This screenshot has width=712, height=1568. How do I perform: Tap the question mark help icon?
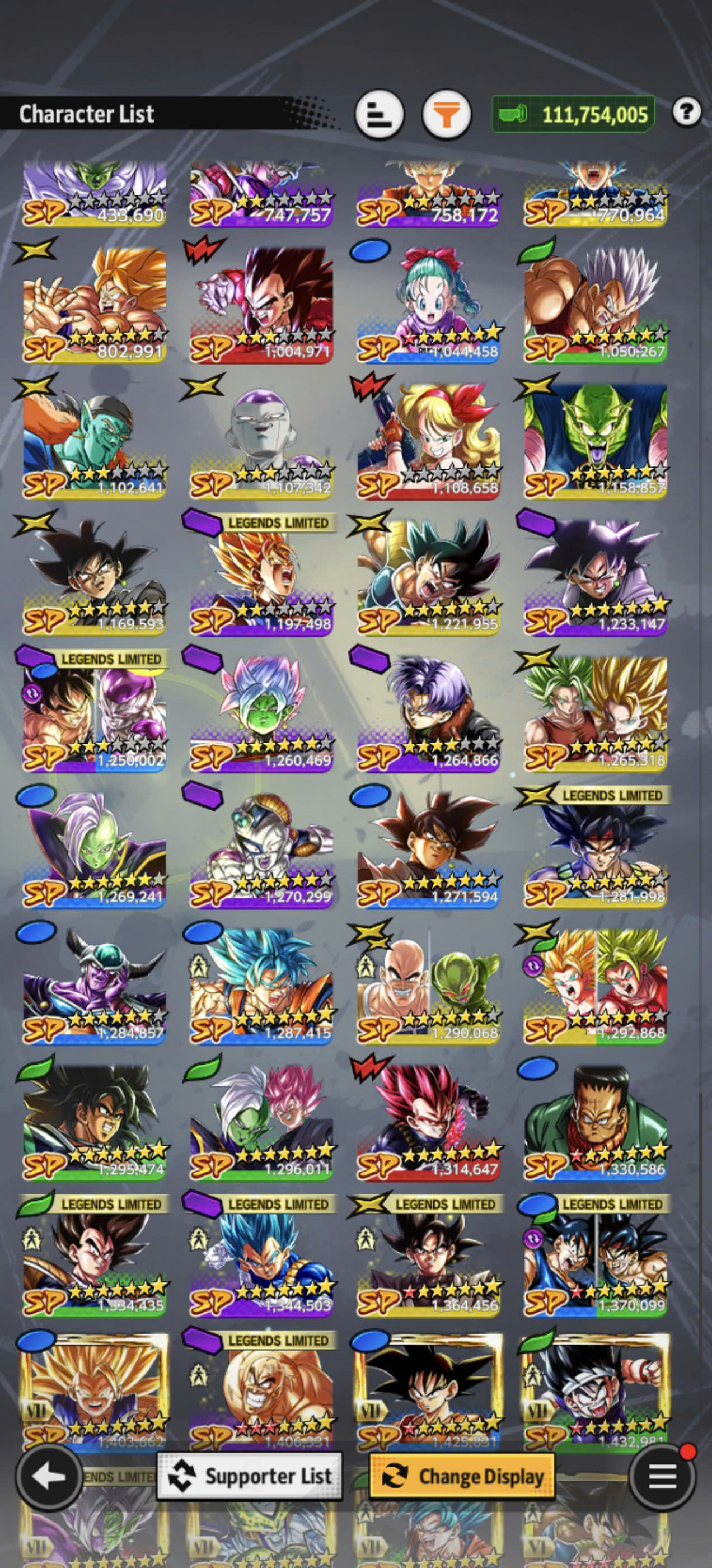point(686,112)
